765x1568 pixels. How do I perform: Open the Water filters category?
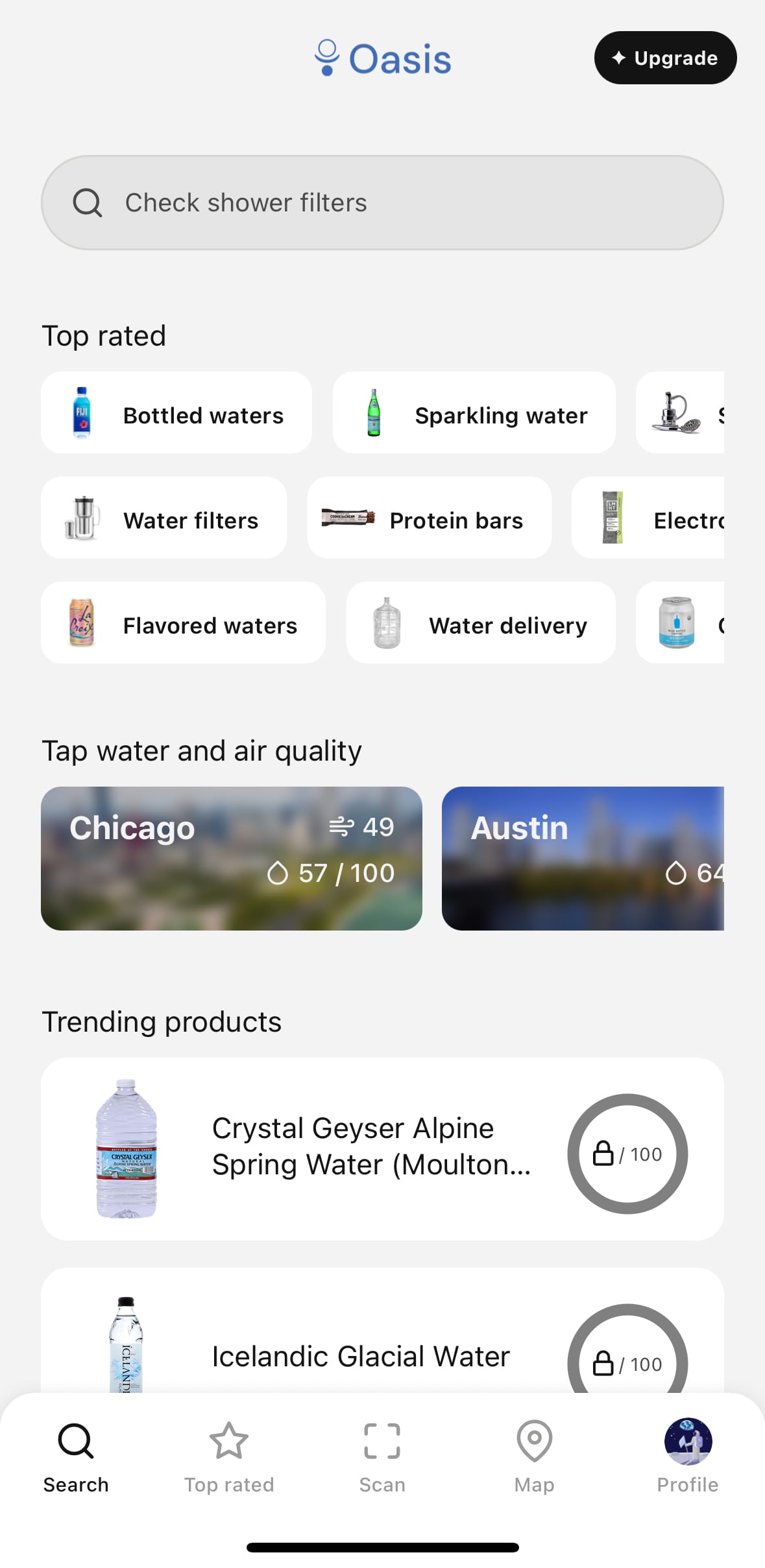pyautogui.click(x=164, y=518)
